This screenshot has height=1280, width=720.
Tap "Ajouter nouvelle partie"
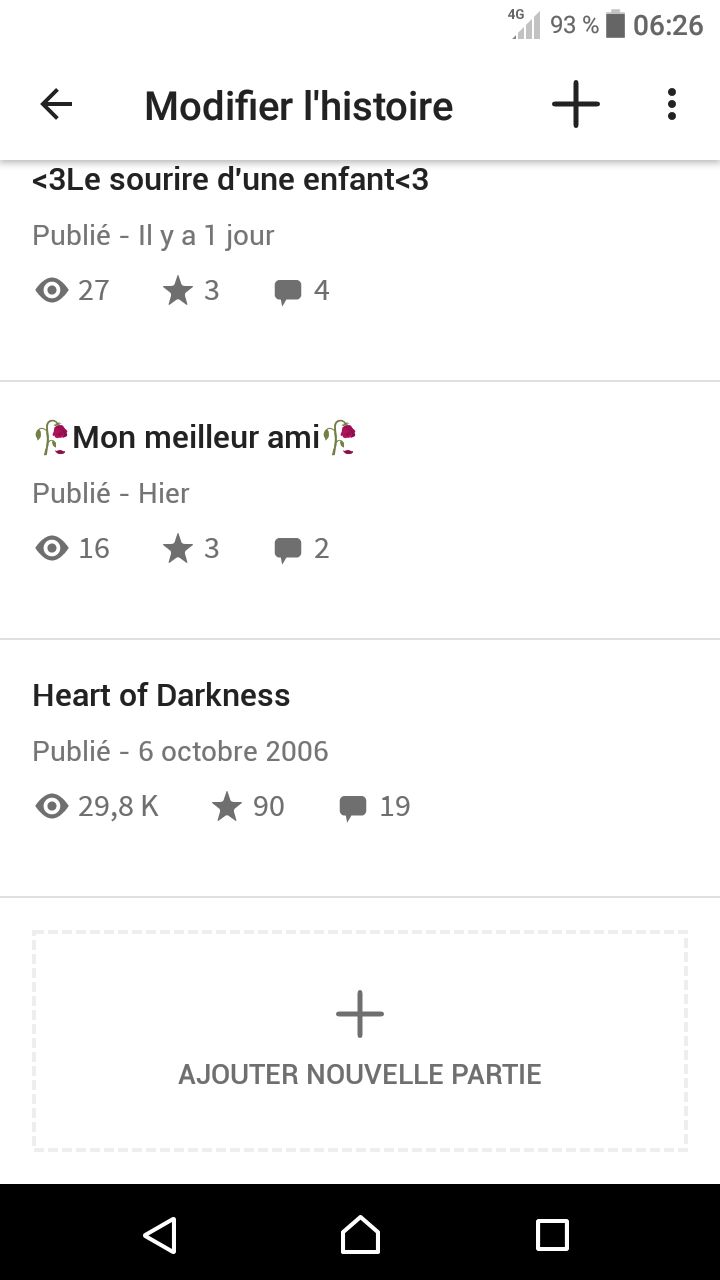pos(360,1041)
